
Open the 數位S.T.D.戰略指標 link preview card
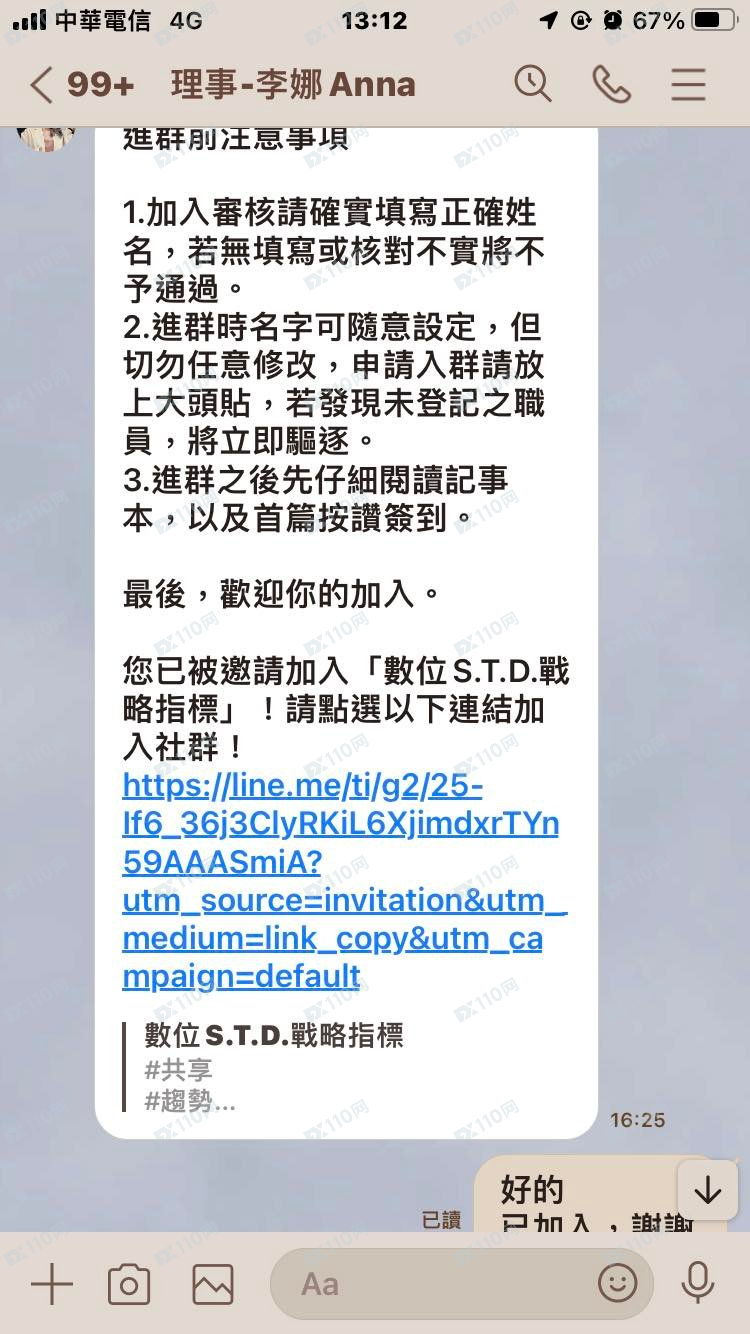click(x=274, y=1066)
